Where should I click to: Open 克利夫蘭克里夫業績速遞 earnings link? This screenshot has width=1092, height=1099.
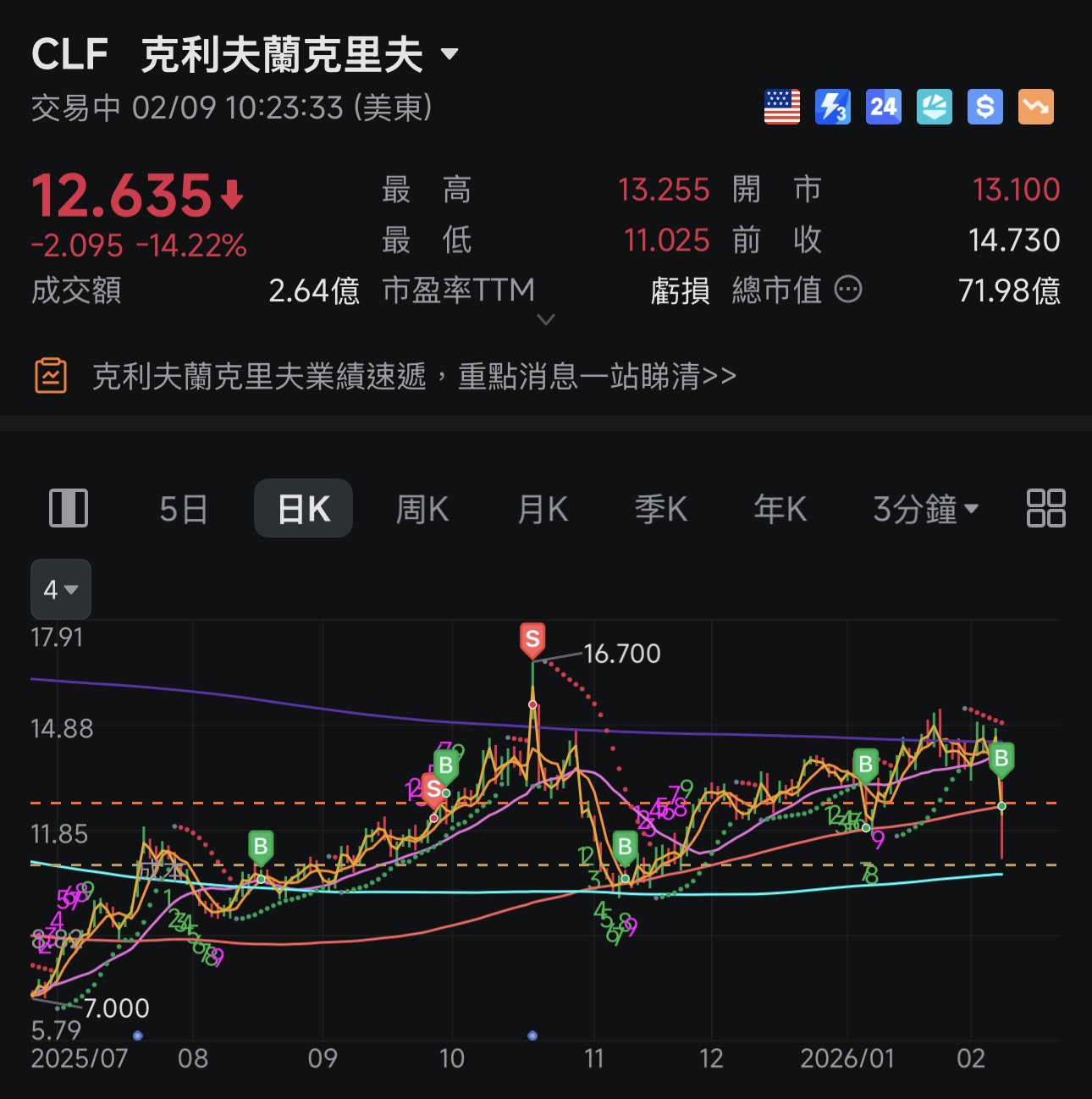(413, 376)
